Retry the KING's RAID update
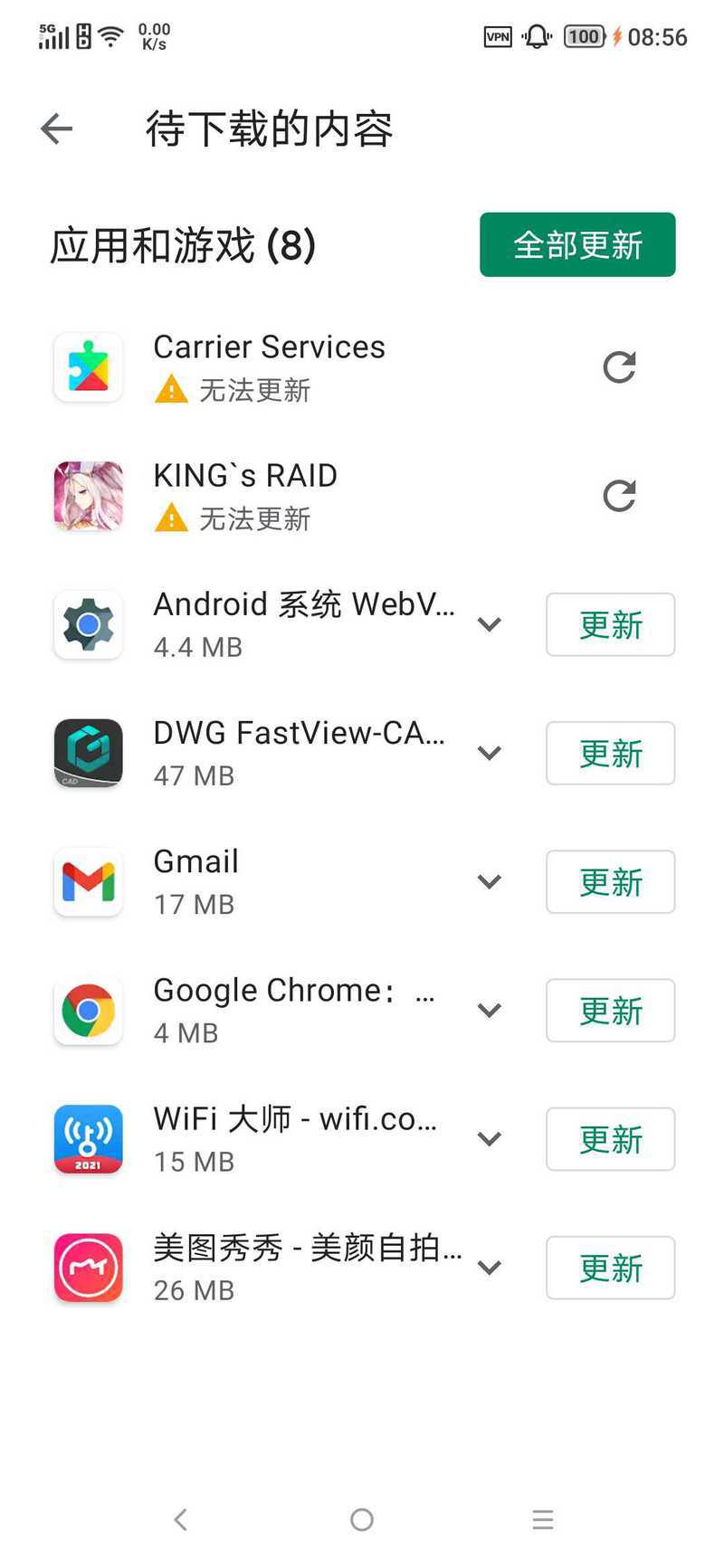Viewport: 724px width, 1568px height. (619, 496)
